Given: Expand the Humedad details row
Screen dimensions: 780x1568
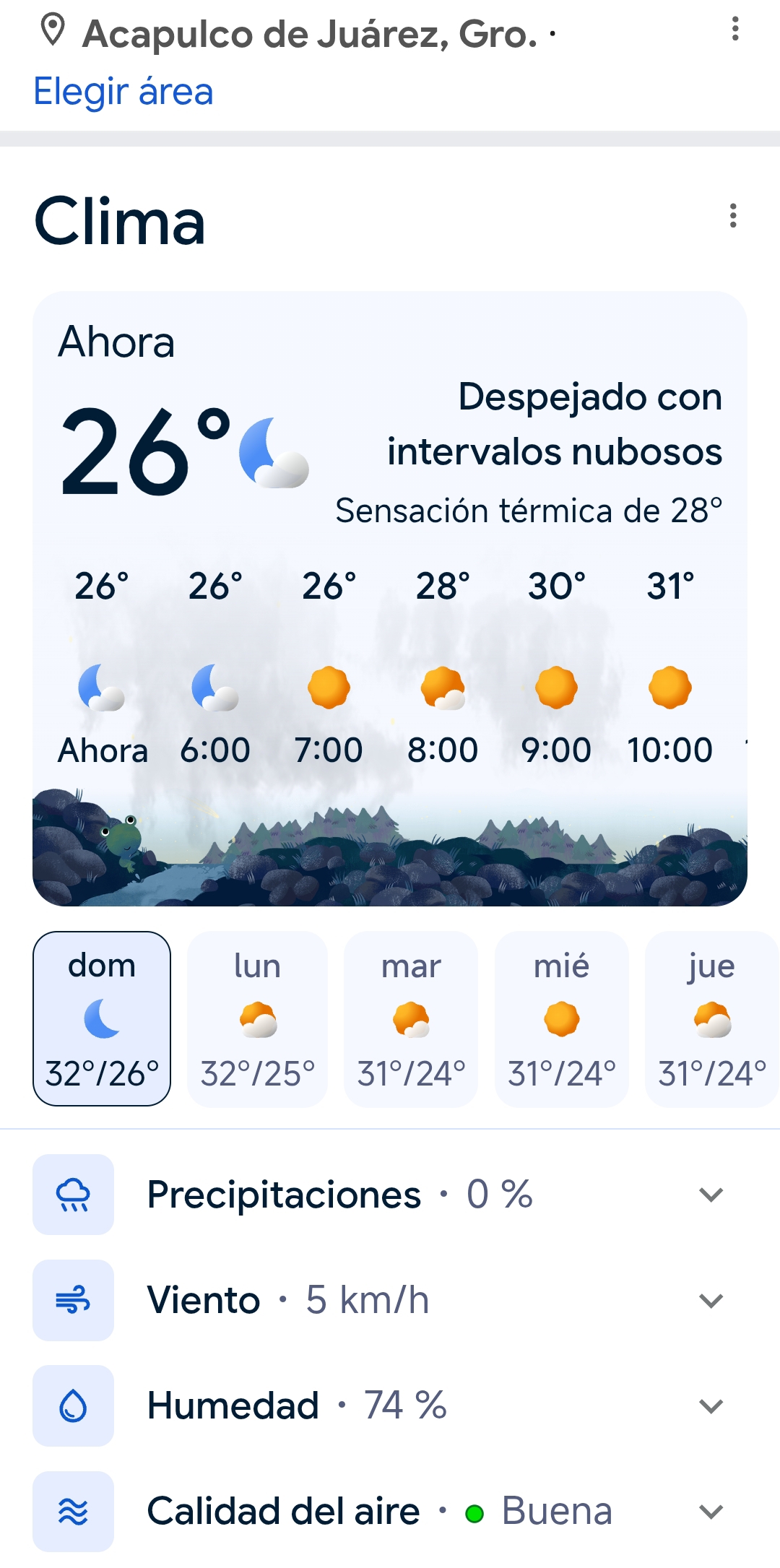Looking at the screenshot, I should point(711,1406).
